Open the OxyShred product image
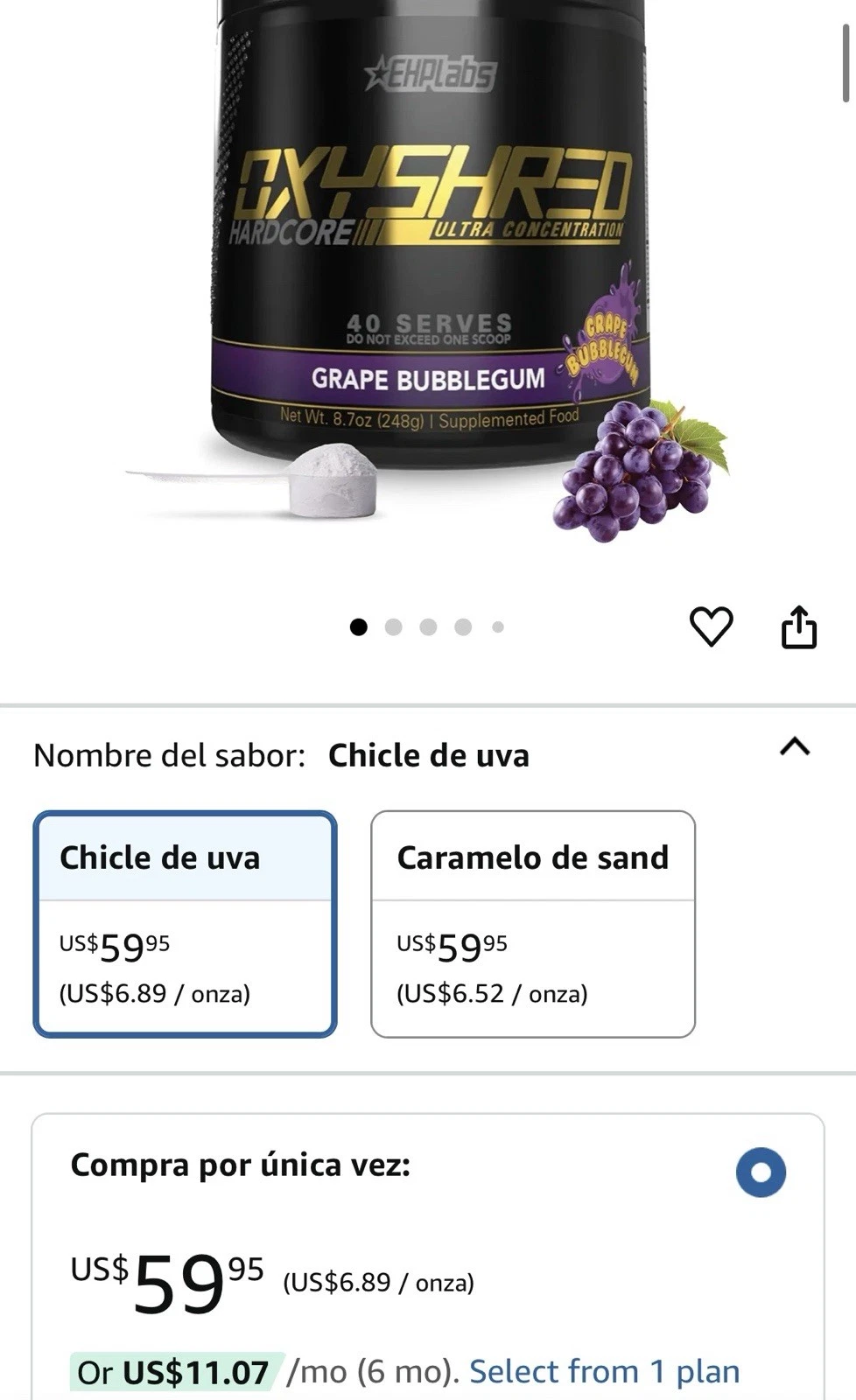The height and width of the screenshot is (1400, 856). tap(428, 262)
